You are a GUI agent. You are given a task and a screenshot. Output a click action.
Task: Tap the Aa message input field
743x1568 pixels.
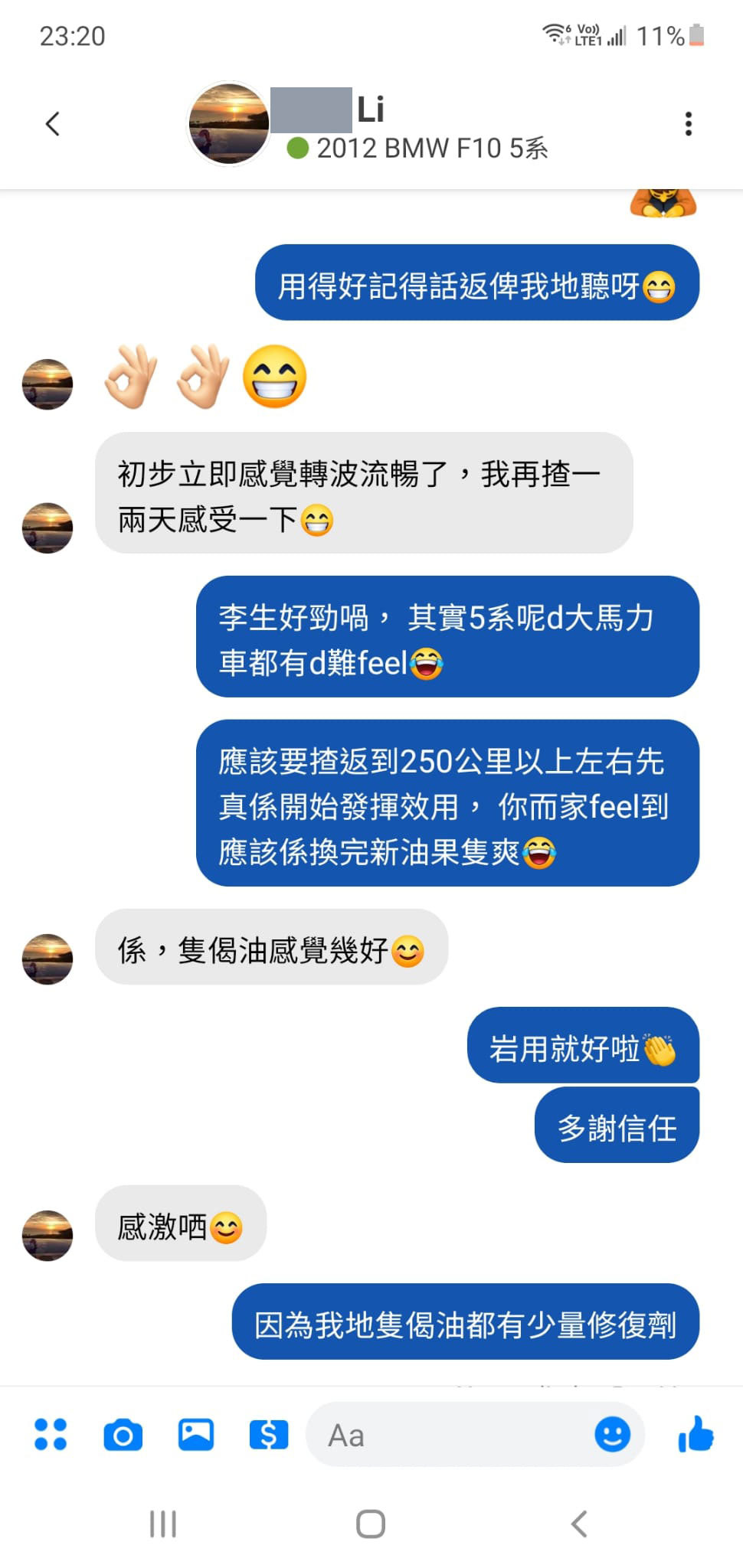[429, 1435]
